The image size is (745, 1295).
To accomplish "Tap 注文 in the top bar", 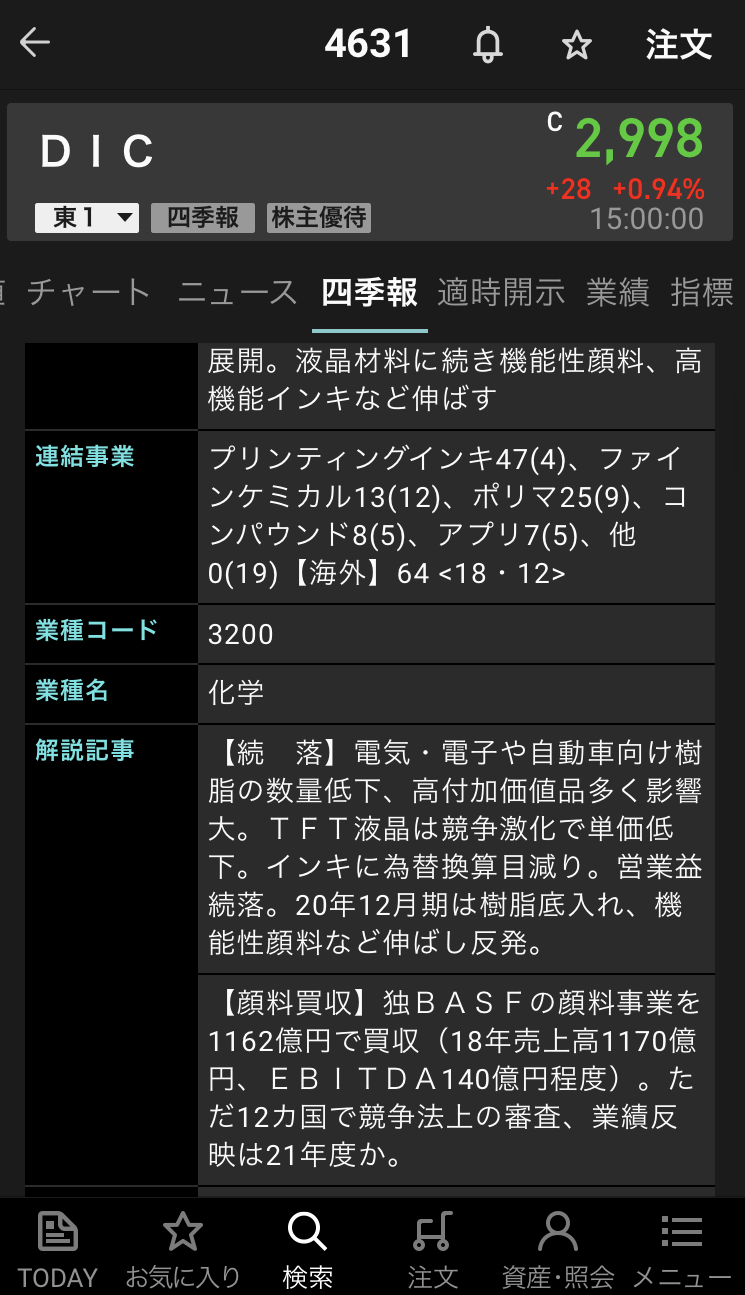I will point(678,45).
